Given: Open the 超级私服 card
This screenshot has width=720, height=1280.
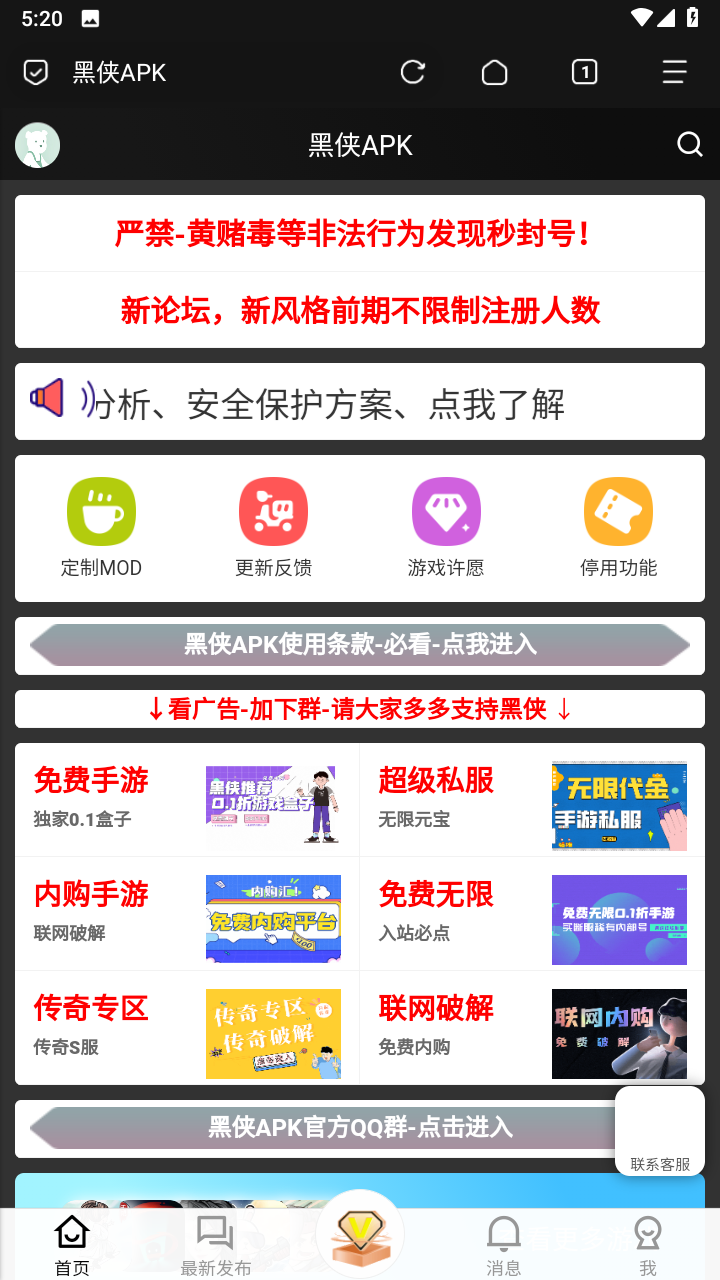Looking at the screenshot, I should (532, 800).
